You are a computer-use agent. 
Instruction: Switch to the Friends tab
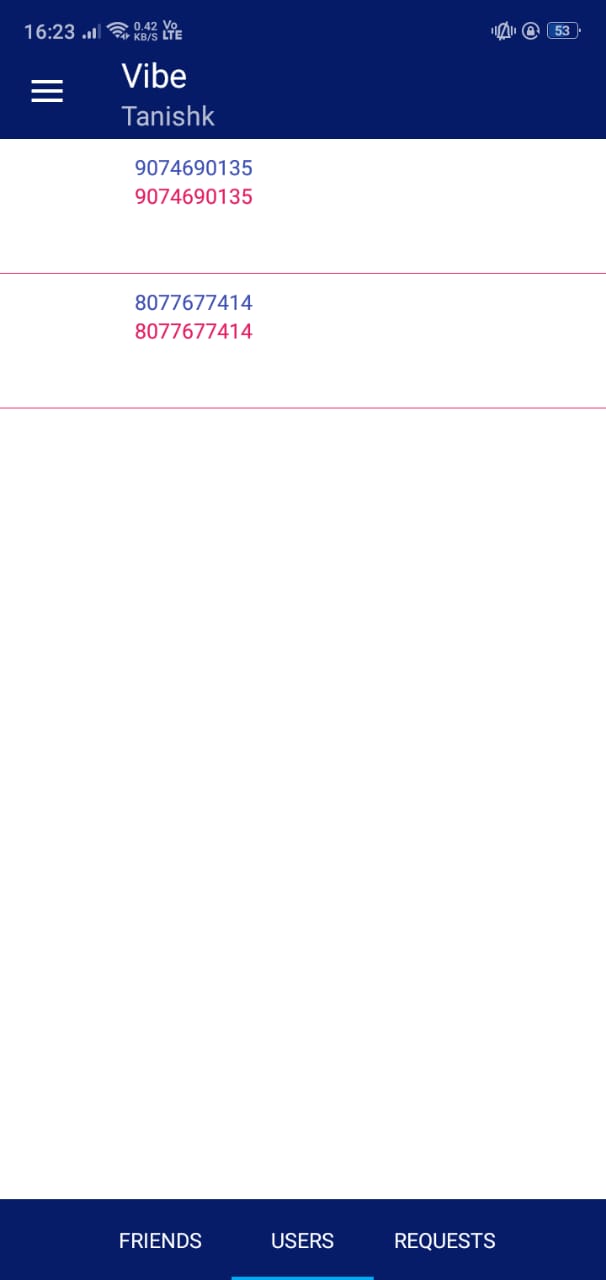[160, 1240]
